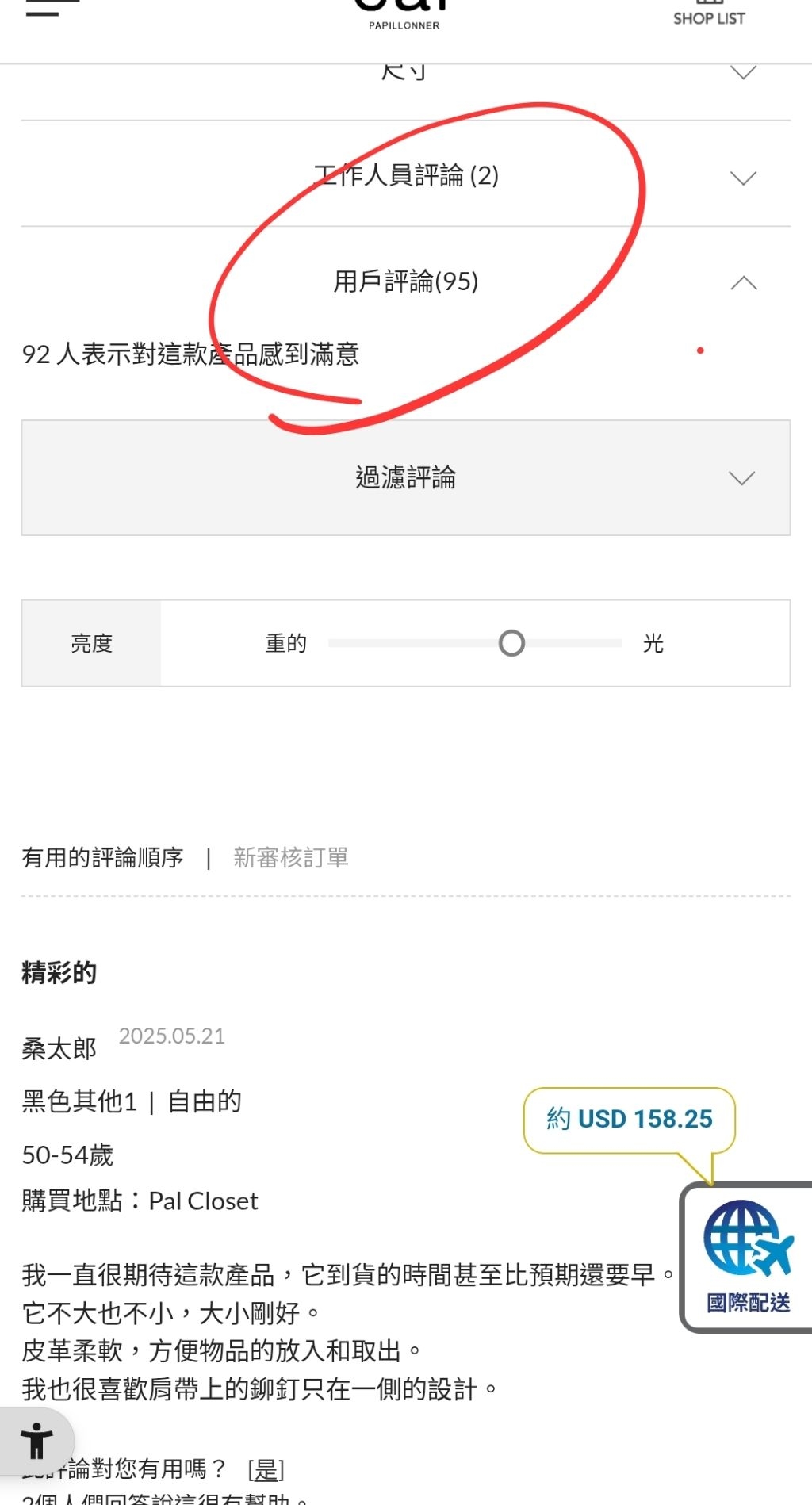The width and height of the screenshot is (812, 1505).
Task: Open the hamburger menu
Action: 51,10
